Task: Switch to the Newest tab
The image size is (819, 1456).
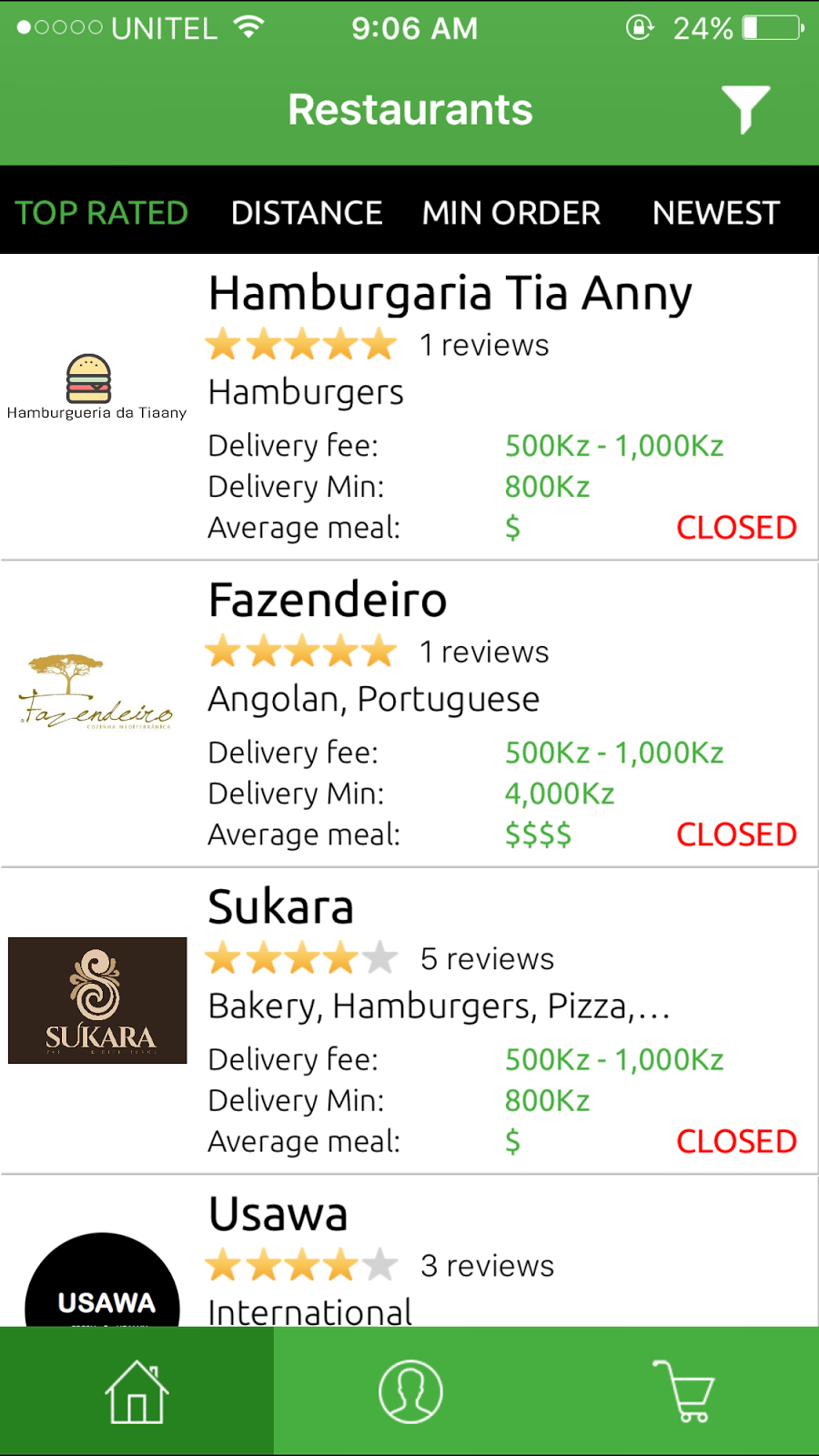Action: pyautogui.click(x=716, y=213)
